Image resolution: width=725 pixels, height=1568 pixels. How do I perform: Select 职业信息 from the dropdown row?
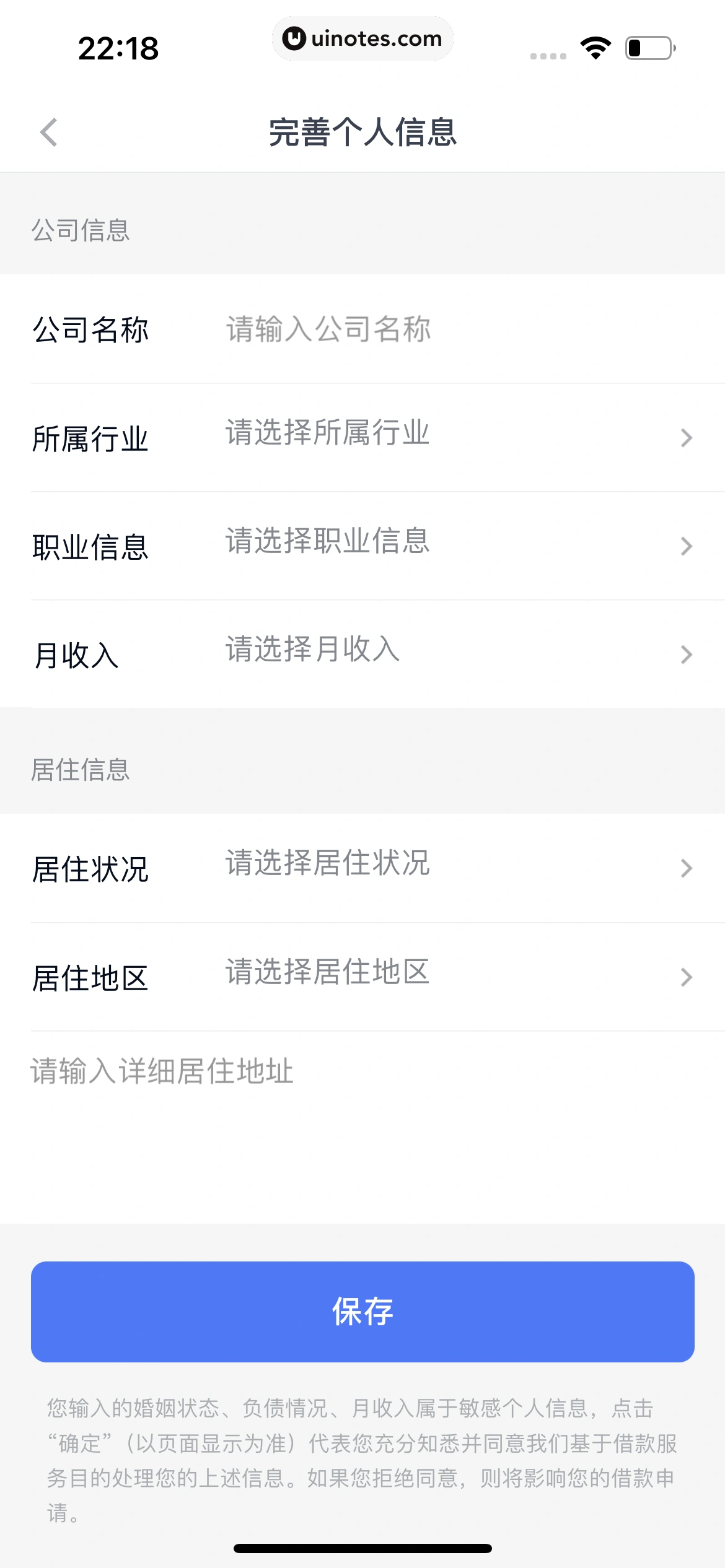click(455, 545)
